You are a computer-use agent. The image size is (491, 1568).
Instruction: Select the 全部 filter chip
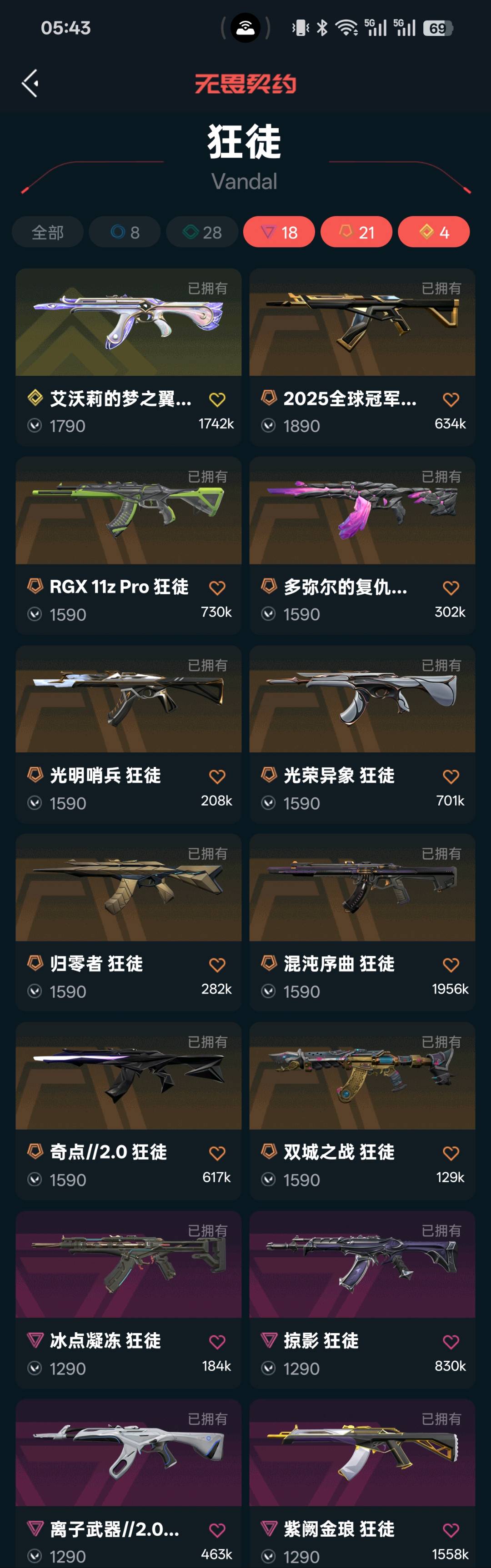coord(48,232)
